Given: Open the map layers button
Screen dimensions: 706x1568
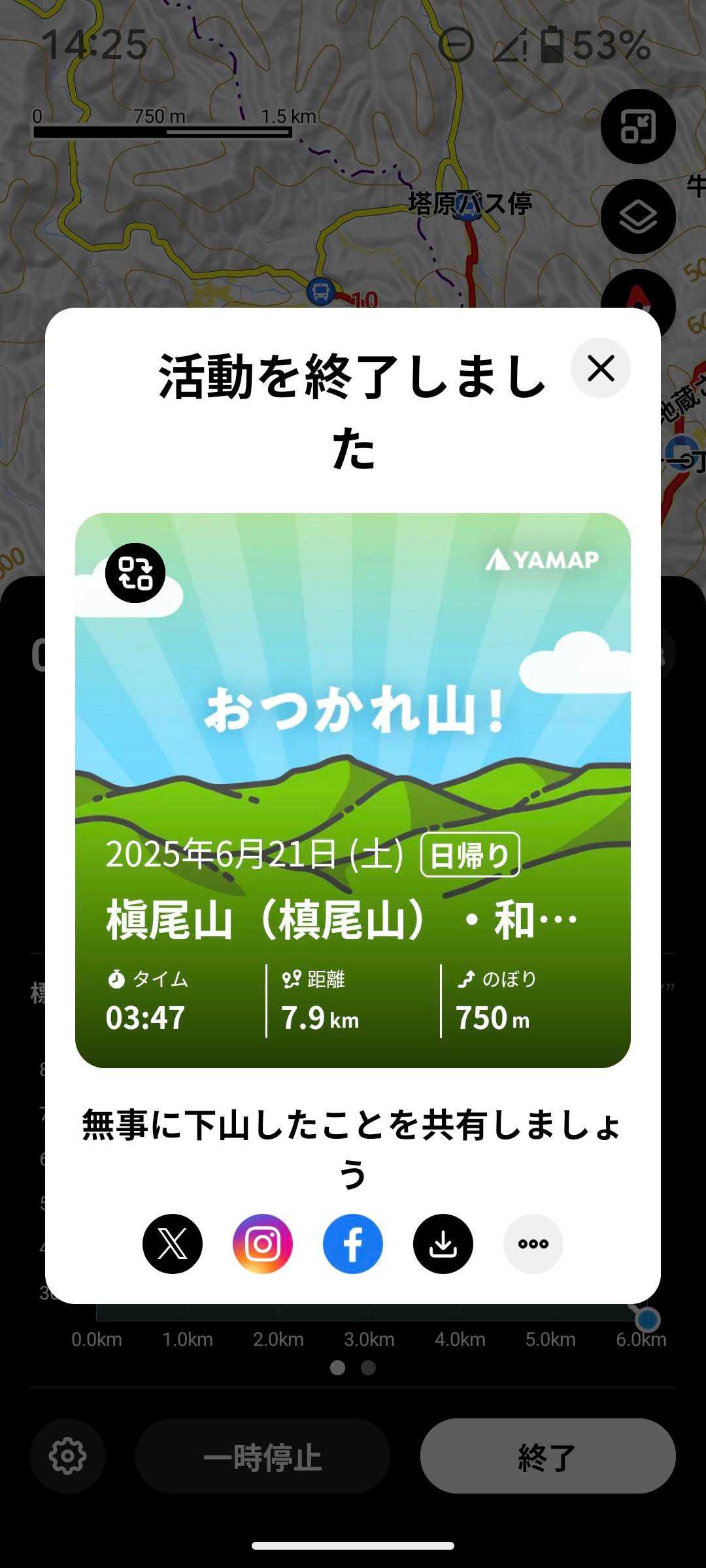Looking at the screenshot, I should [637, 217].
